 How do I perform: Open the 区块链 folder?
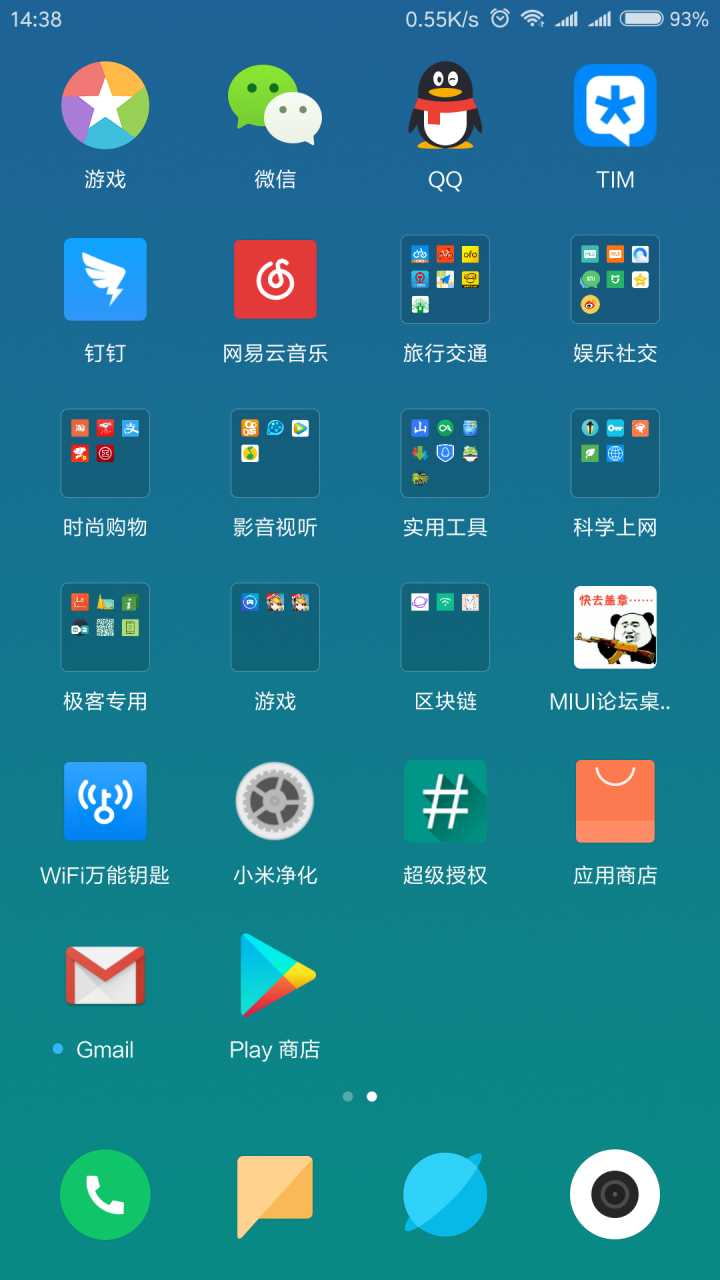point(445,627)
